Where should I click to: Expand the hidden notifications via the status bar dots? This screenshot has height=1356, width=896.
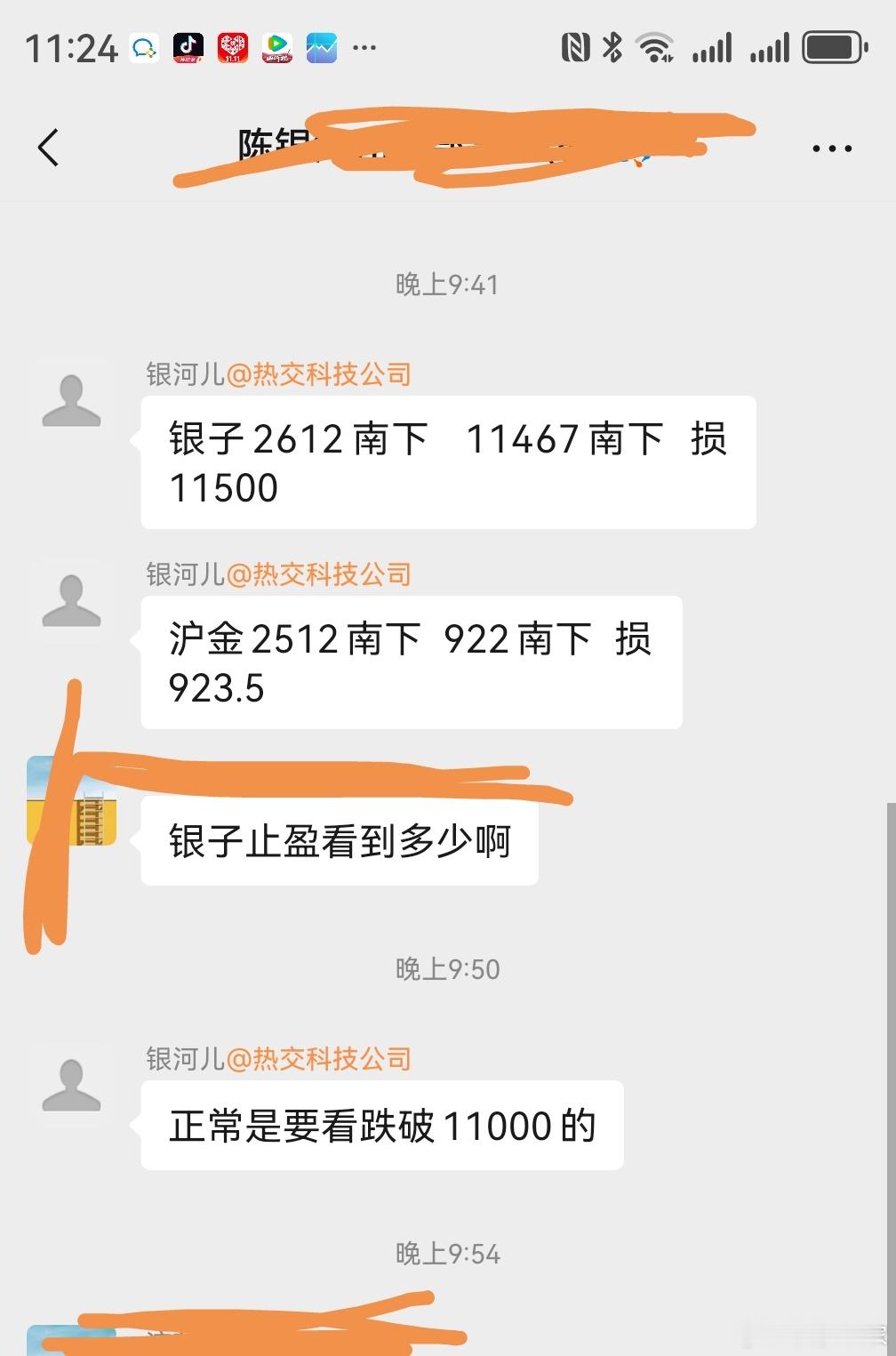pos(364,49)
